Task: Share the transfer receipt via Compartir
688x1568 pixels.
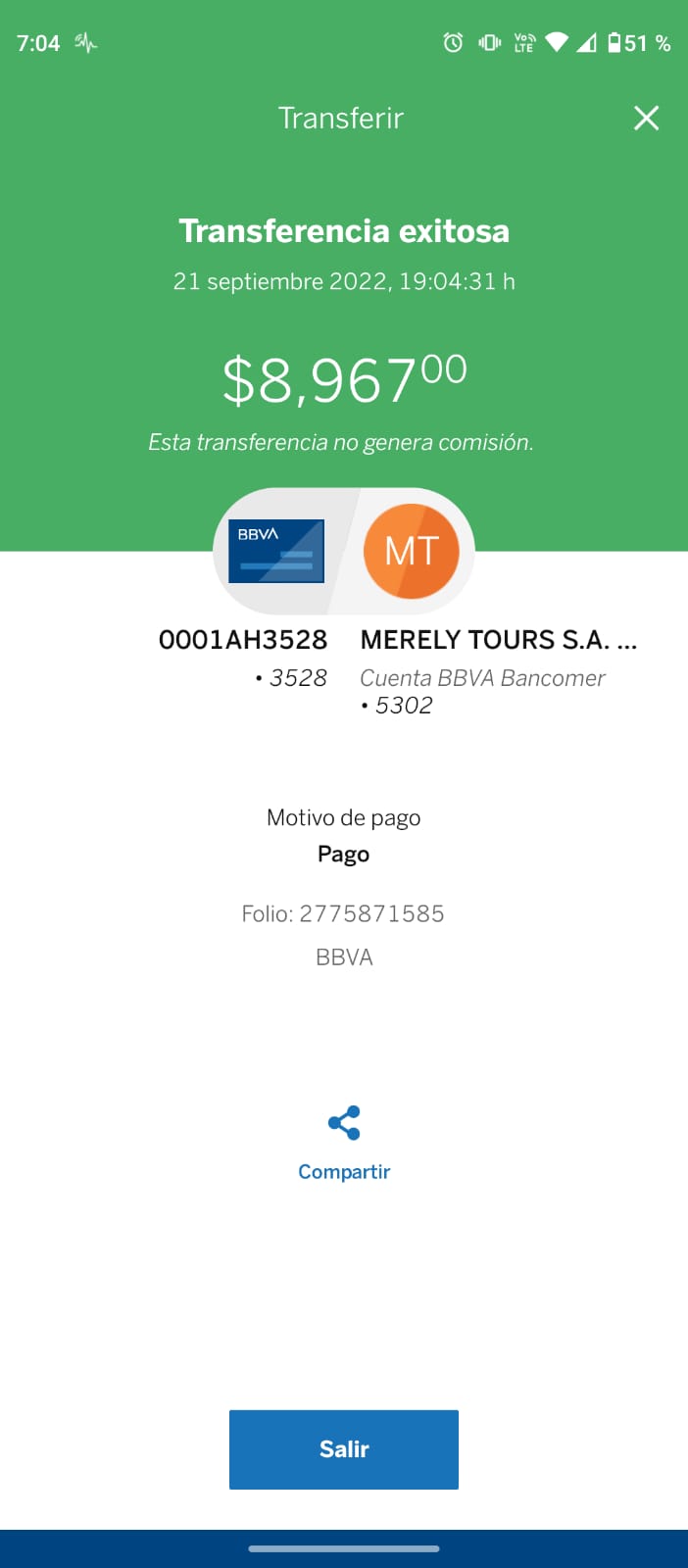Action: (x=344, y=1144)
